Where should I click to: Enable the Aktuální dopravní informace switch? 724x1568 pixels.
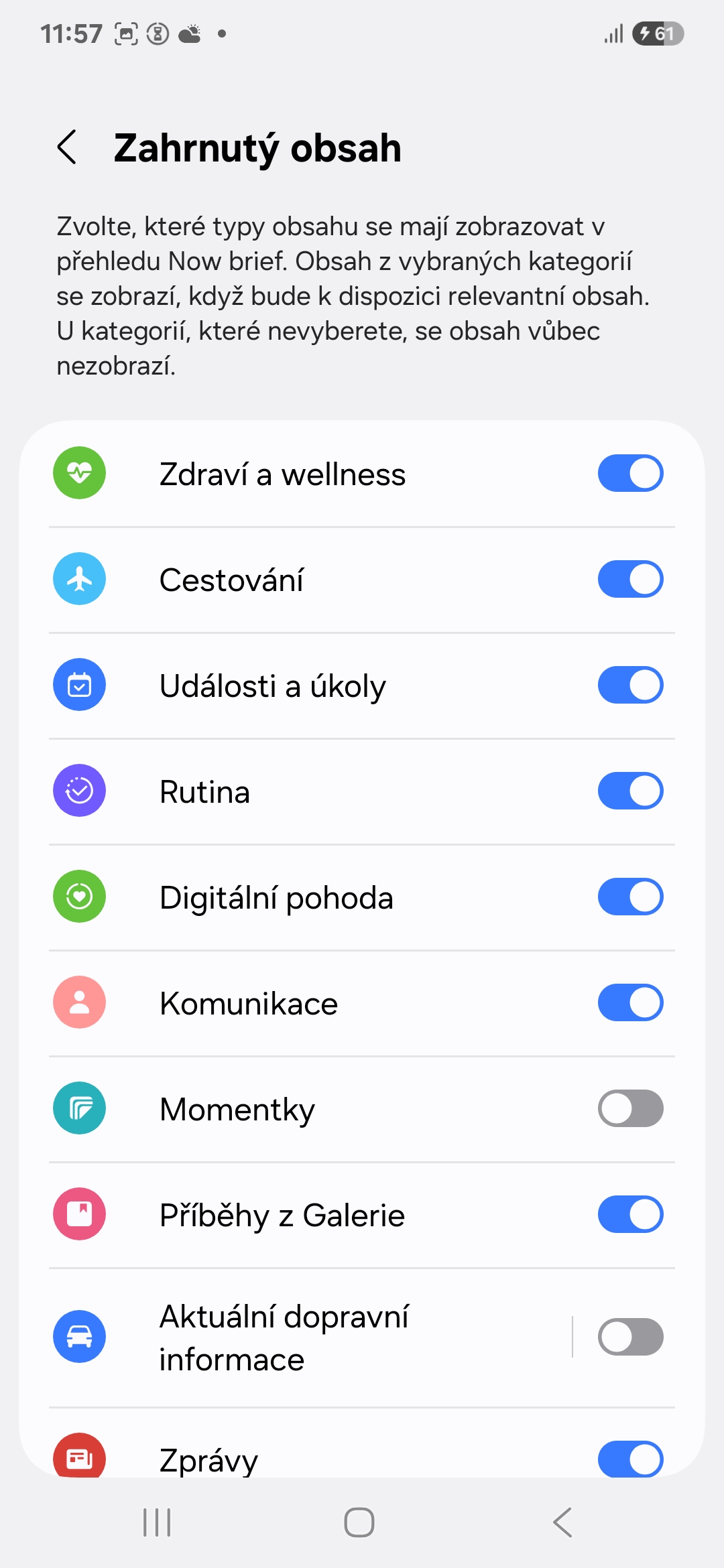[x=630, y=1337]
